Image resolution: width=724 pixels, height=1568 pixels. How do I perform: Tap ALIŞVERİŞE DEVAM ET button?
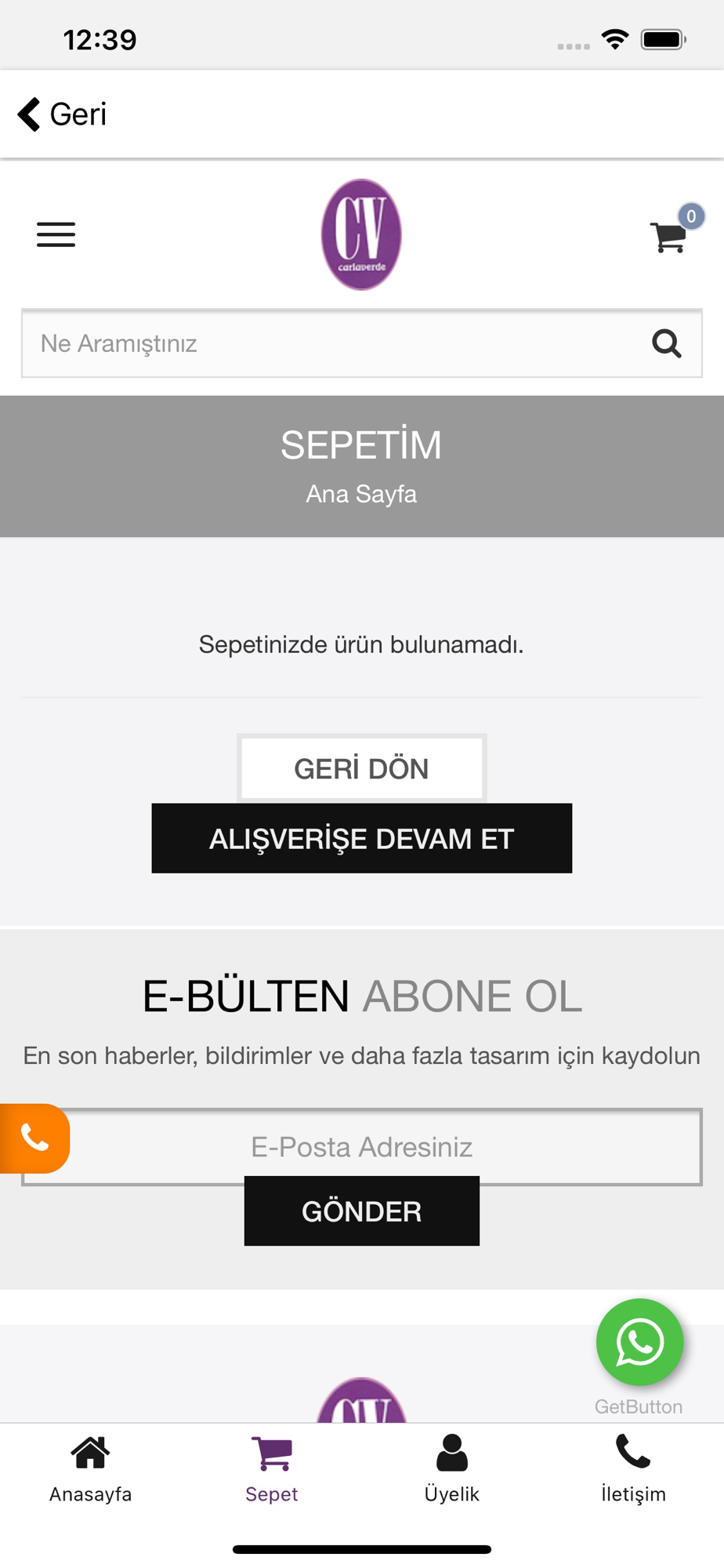362,838
